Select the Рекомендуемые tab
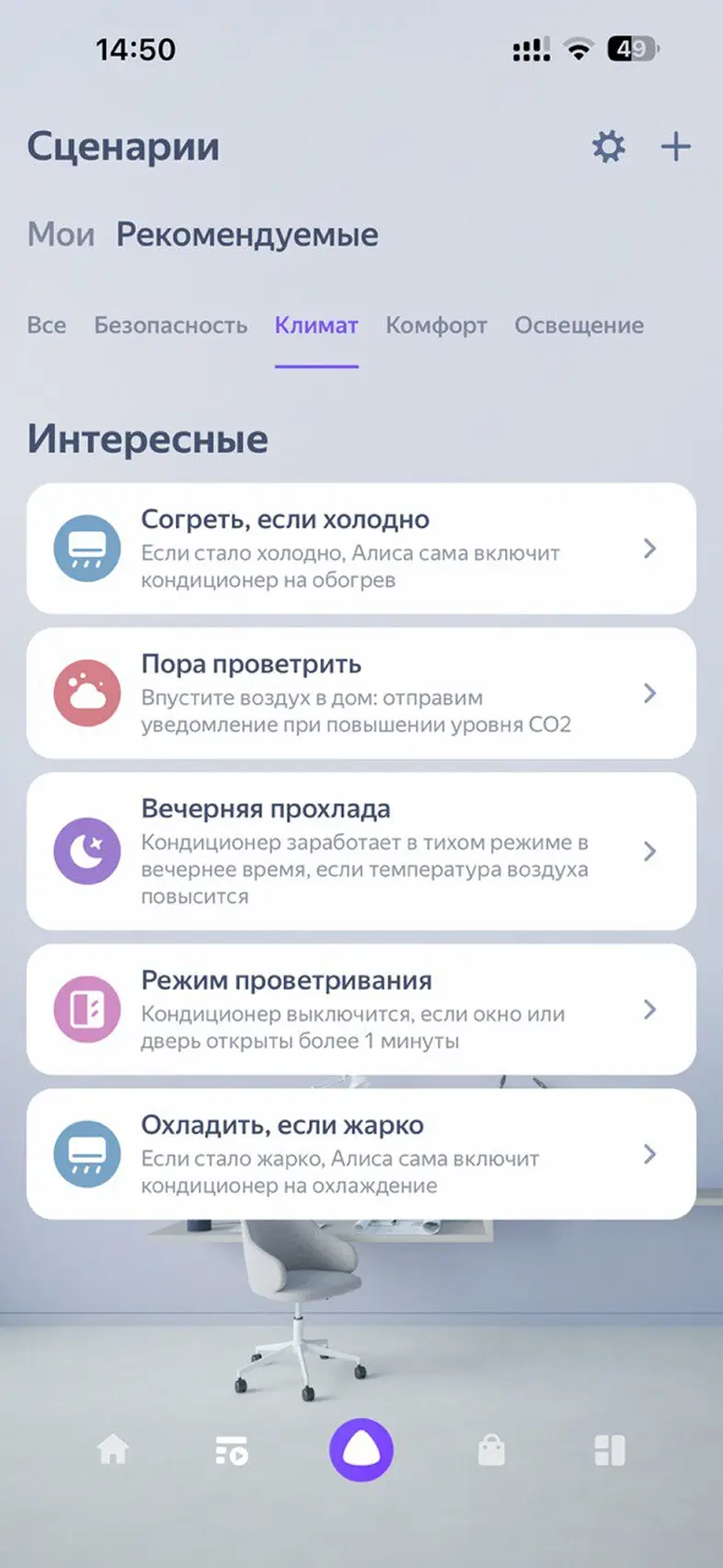 tap(247, 235)
